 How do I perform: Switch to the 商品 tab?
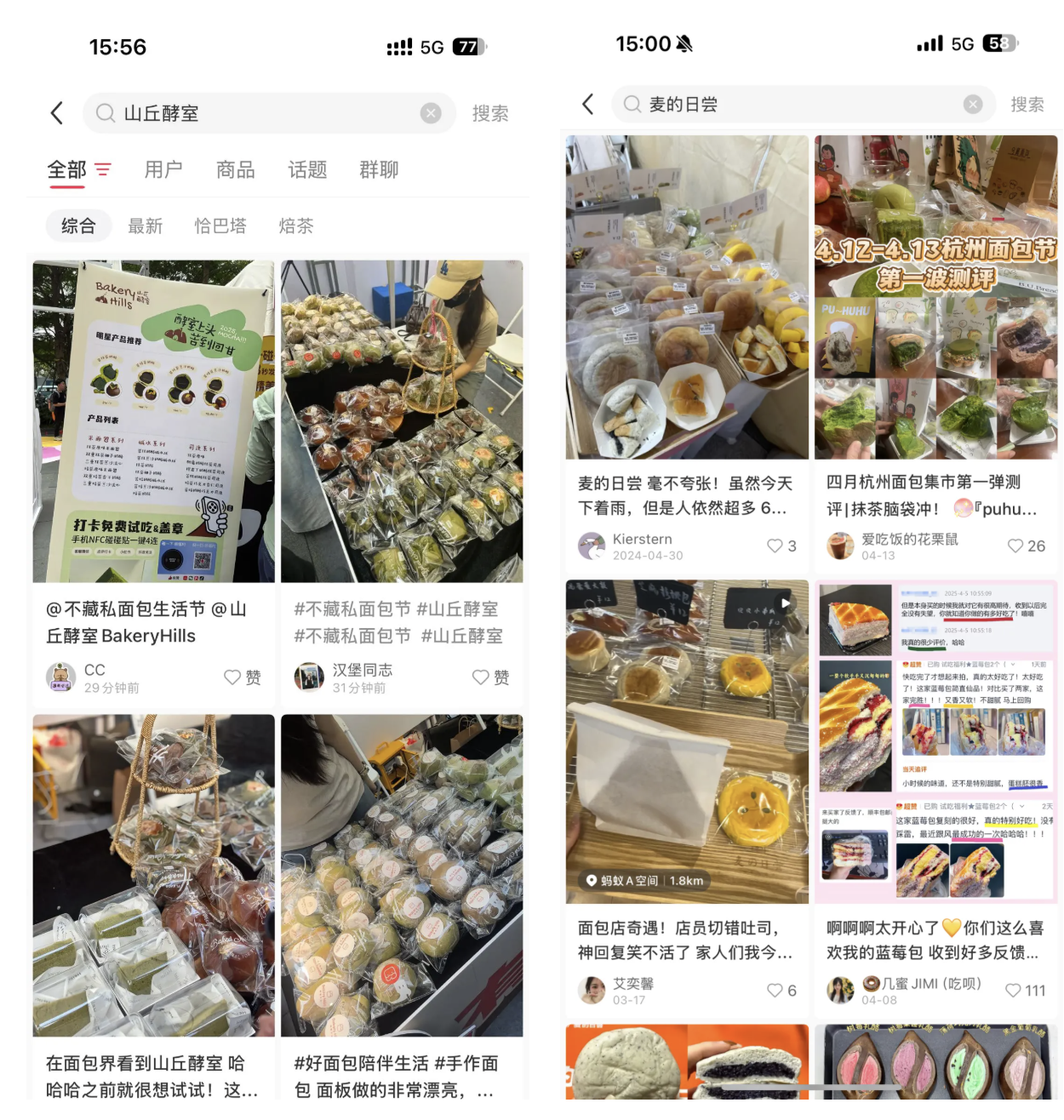pyautogui.click(x=235, y=170)
